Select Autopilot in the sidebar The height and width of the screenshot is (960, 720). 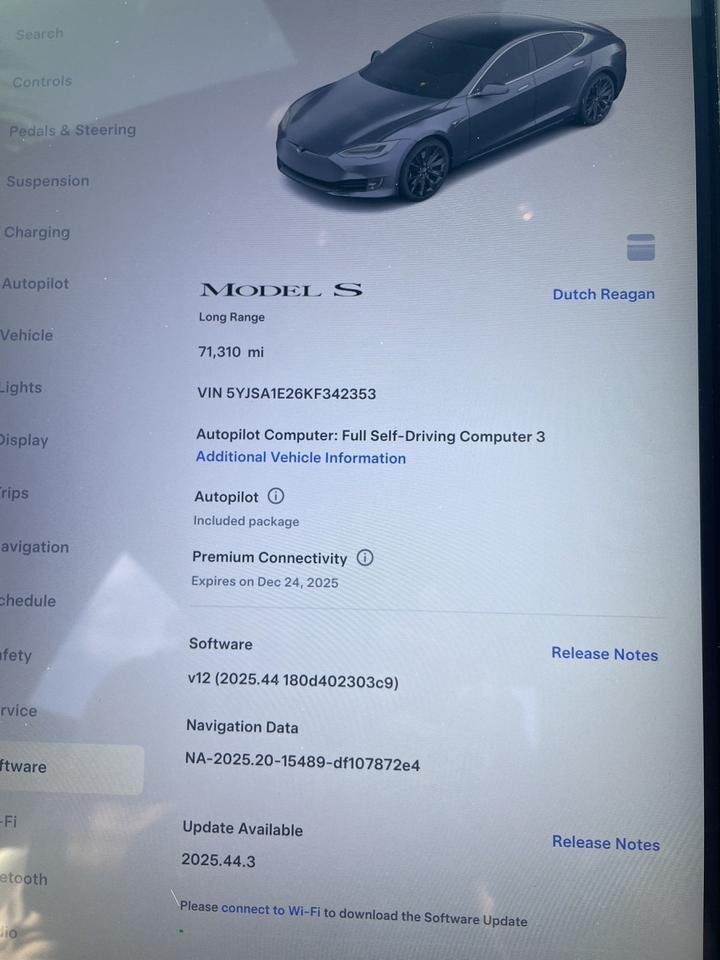[36, 283]
